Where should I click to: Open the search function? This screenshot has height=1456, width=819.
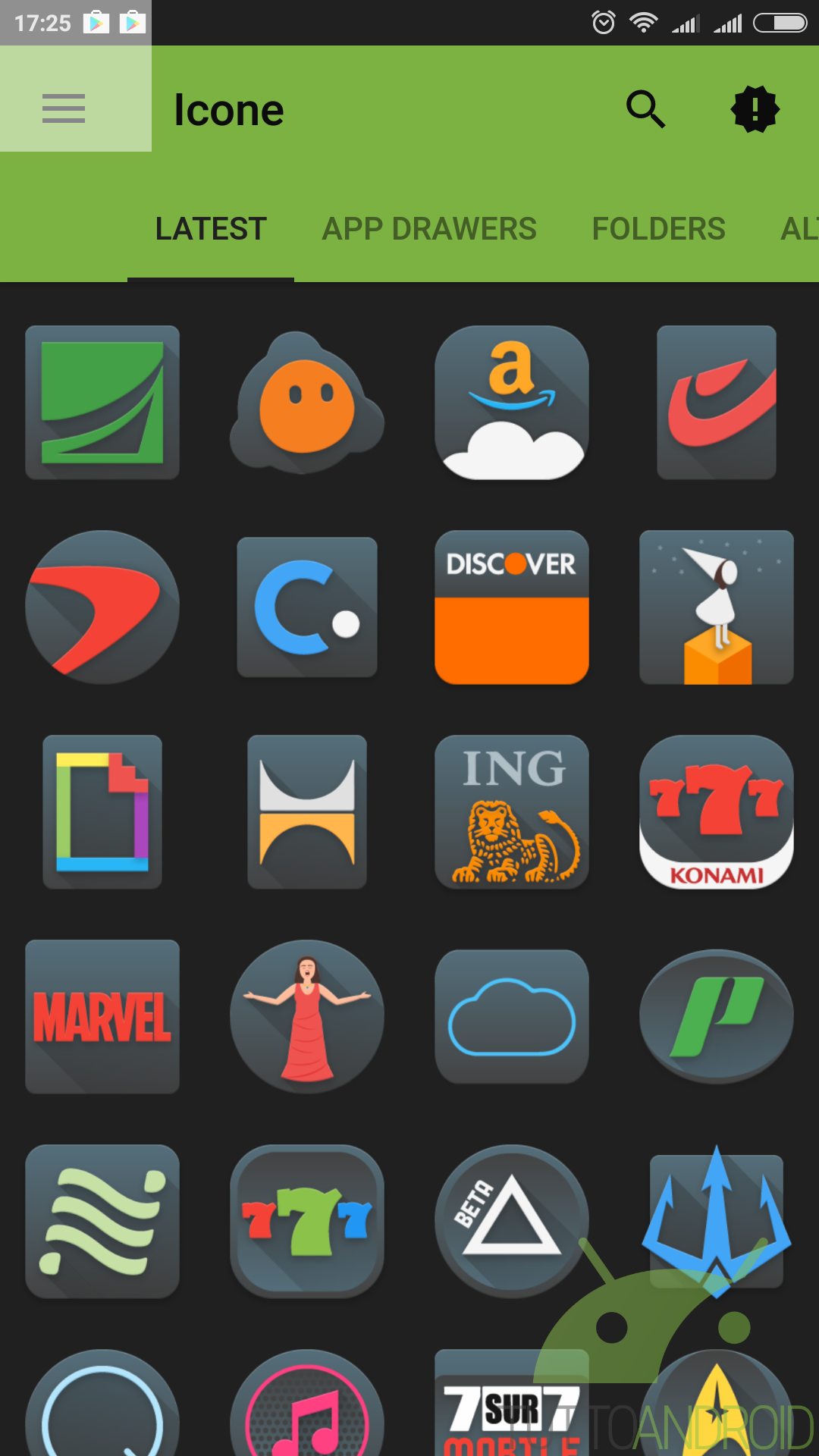[645, 109]
